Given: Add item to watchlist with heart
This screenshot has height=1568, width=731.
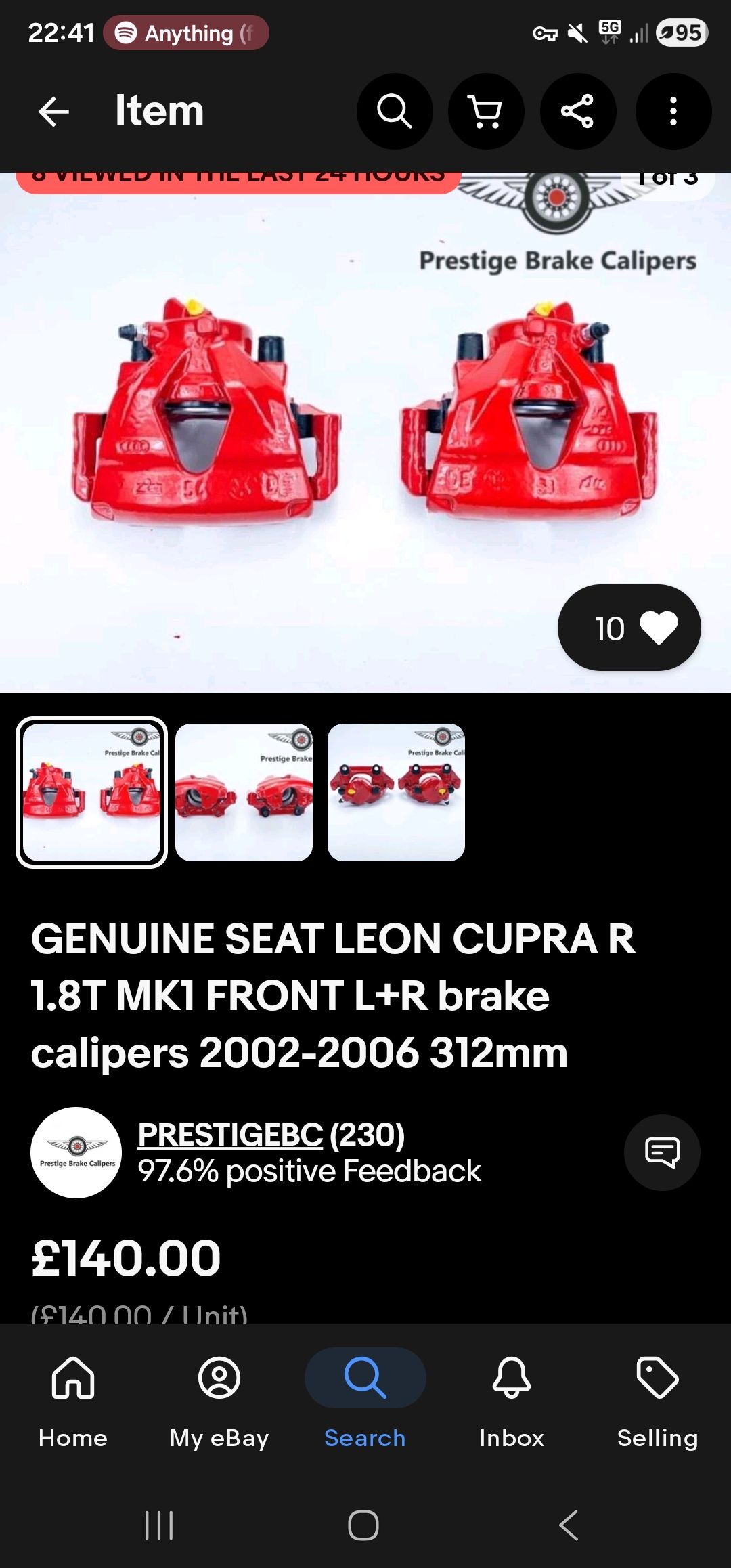Looking at the screenshot, I should coord(629,628).
